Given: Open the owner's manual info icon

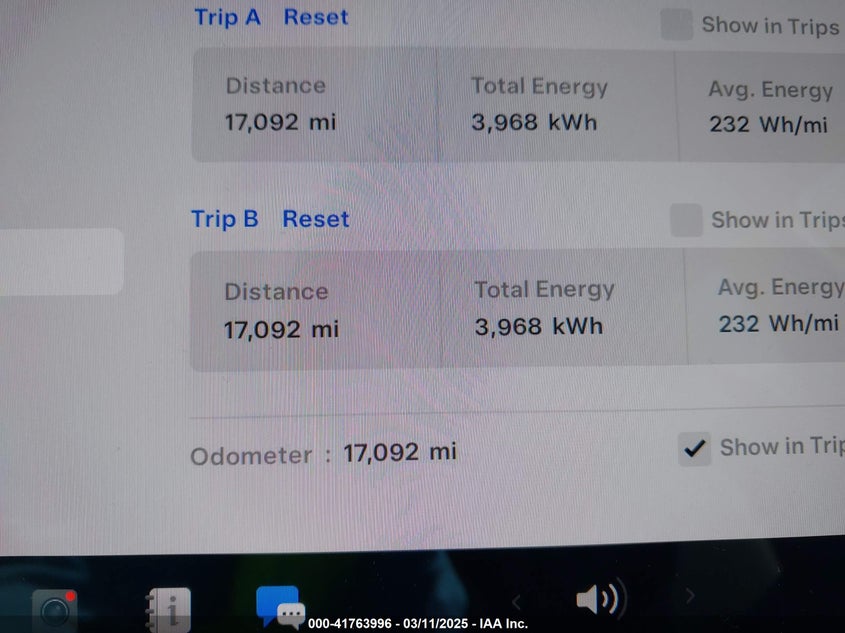Looking at the screenshot, I should [168, 606].
